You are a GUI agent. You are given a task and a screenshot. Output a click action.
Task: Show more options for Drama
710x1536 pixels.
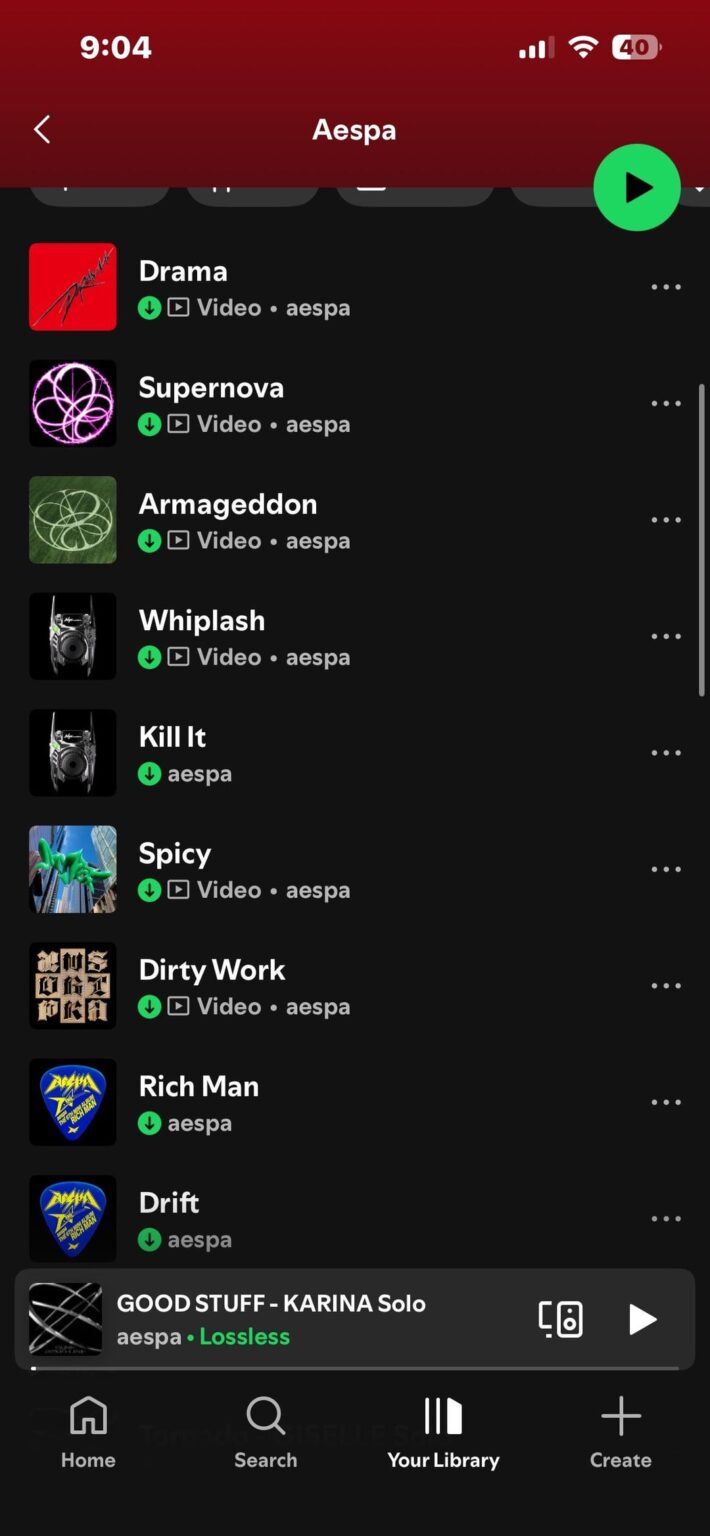pos(666,287)
